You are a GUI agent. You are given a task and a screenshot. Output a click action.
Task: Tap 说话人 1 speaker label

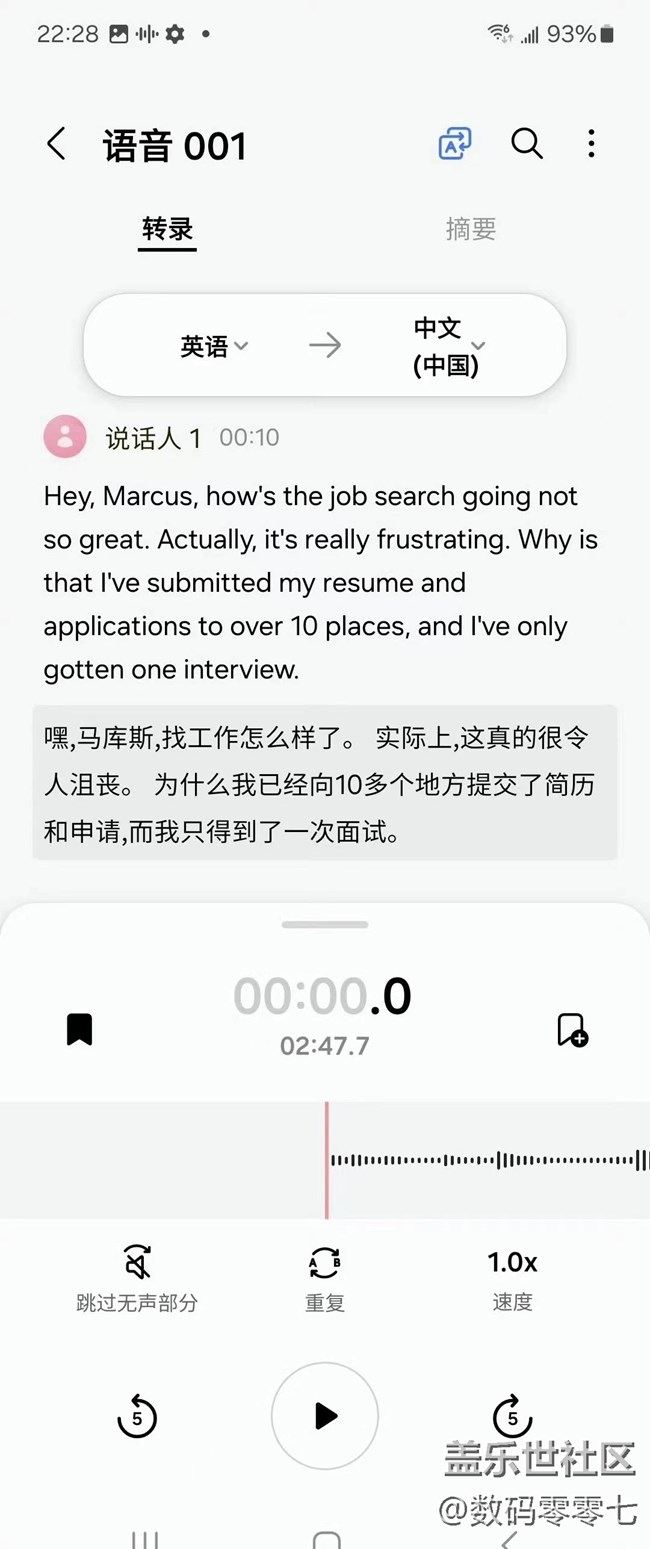[x=153, y=438]
